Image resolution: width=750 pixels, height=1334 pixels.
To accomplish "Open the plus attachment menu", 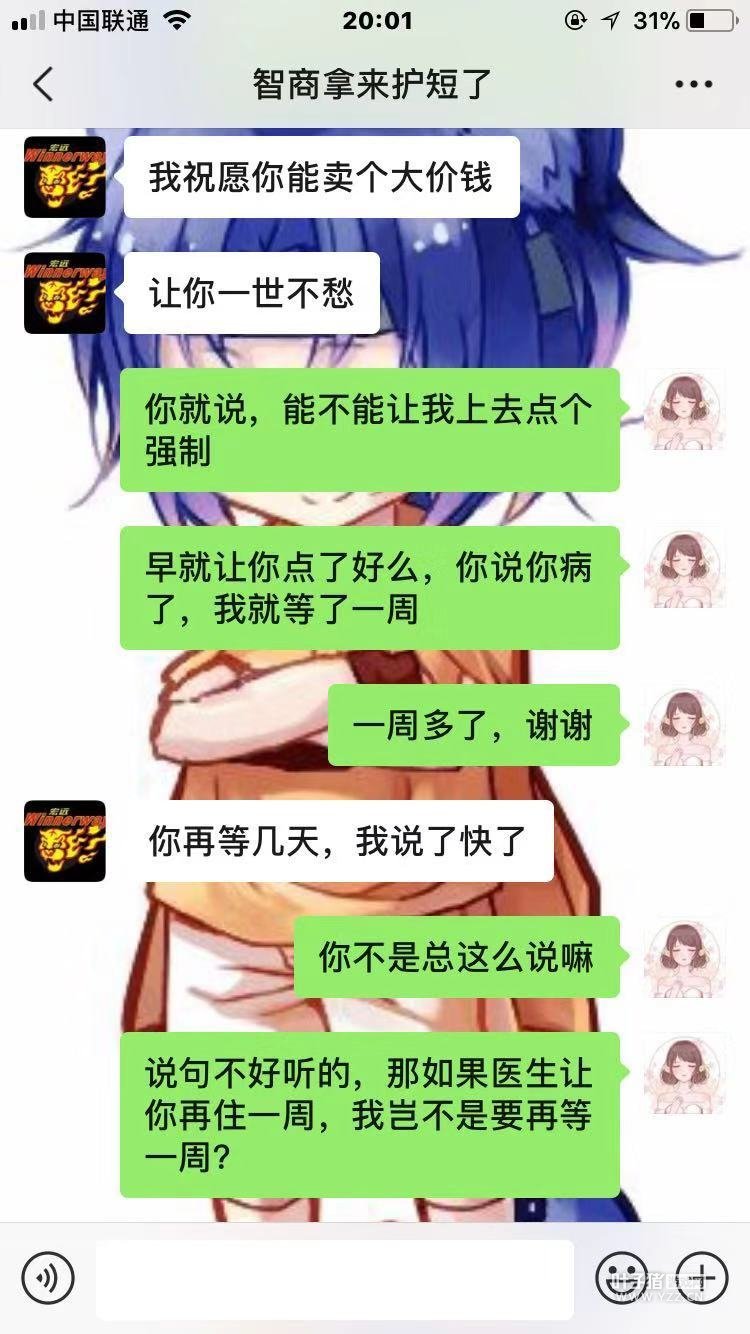I will 701,1277.
